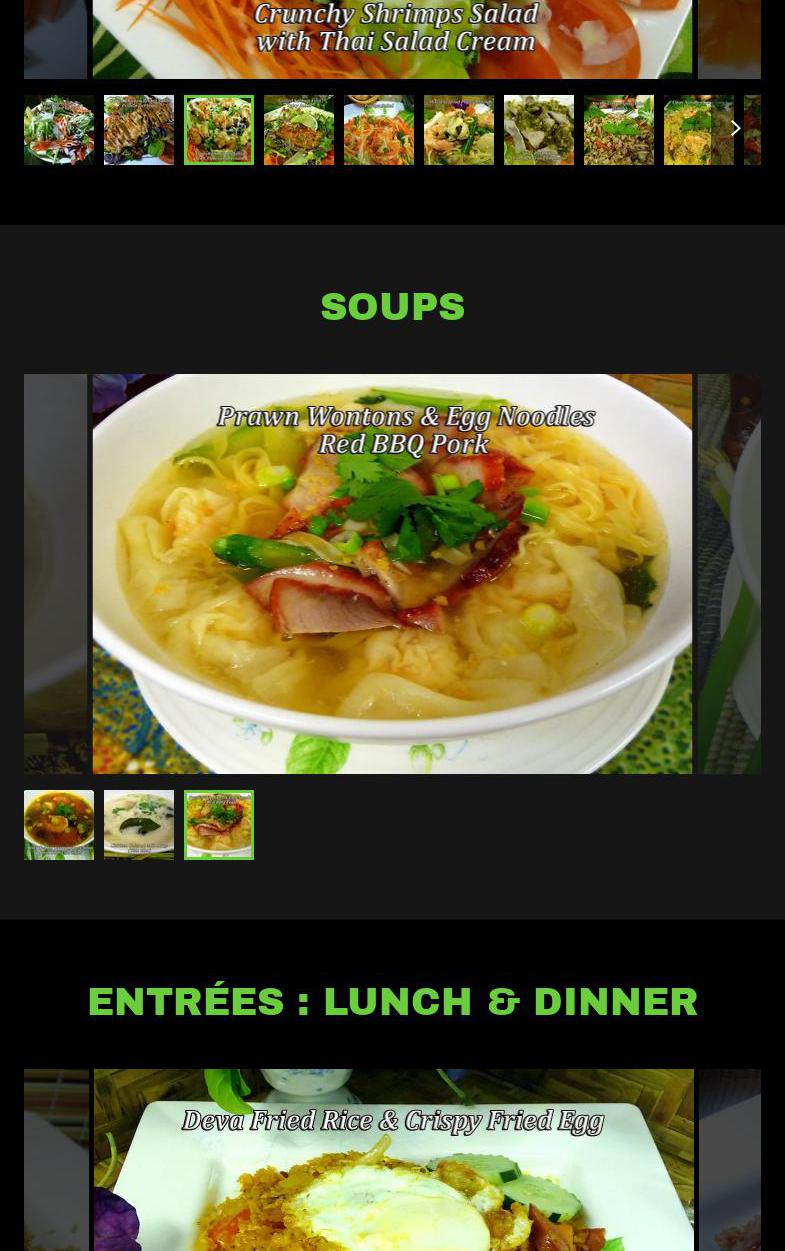This screenshot has width=785, height=1251.
Task: Select the orange shredded papaya salad thumbnail
Action: (379, 130)
